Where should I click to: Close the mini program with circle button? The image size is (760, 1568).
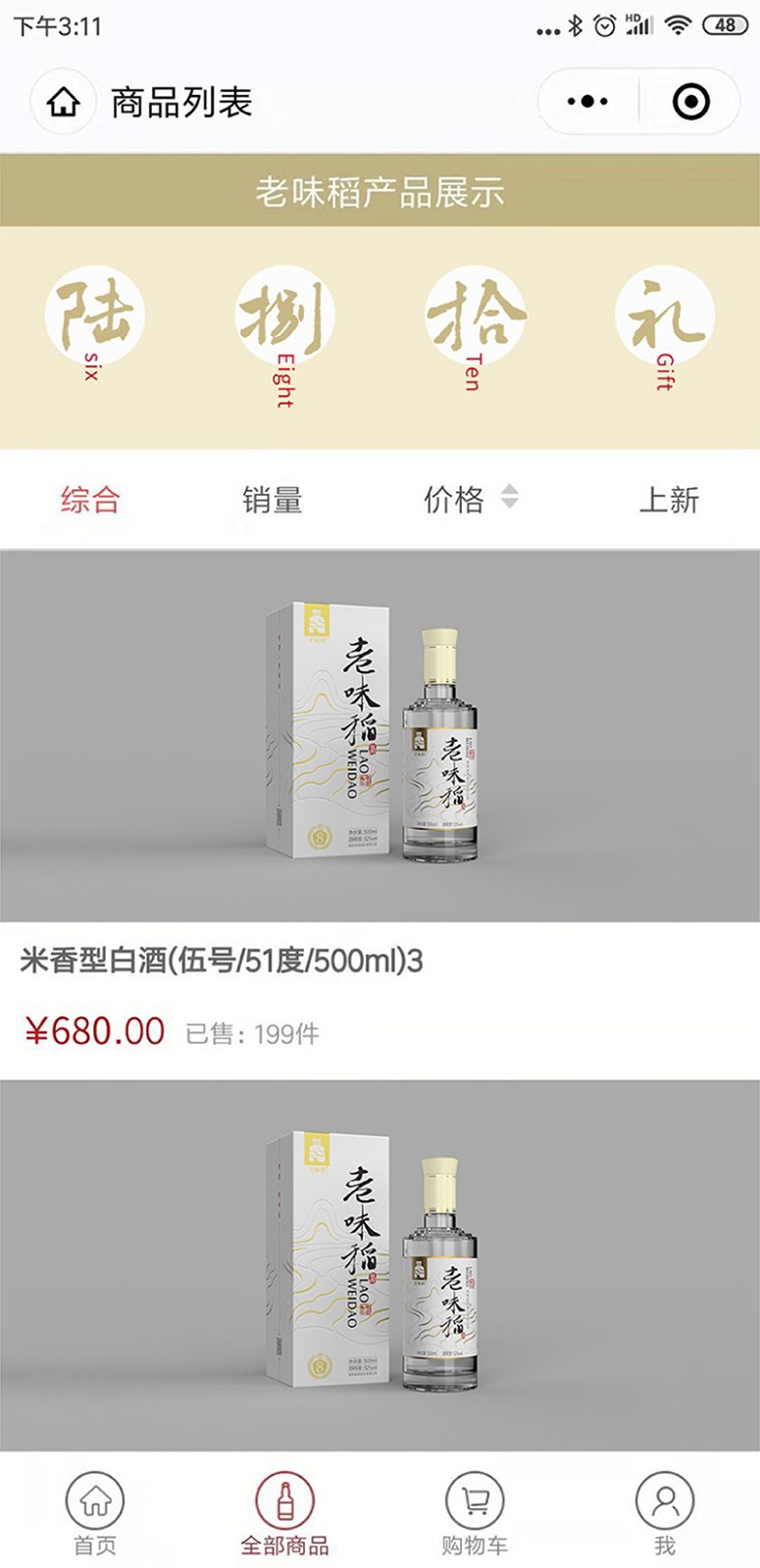690,102
